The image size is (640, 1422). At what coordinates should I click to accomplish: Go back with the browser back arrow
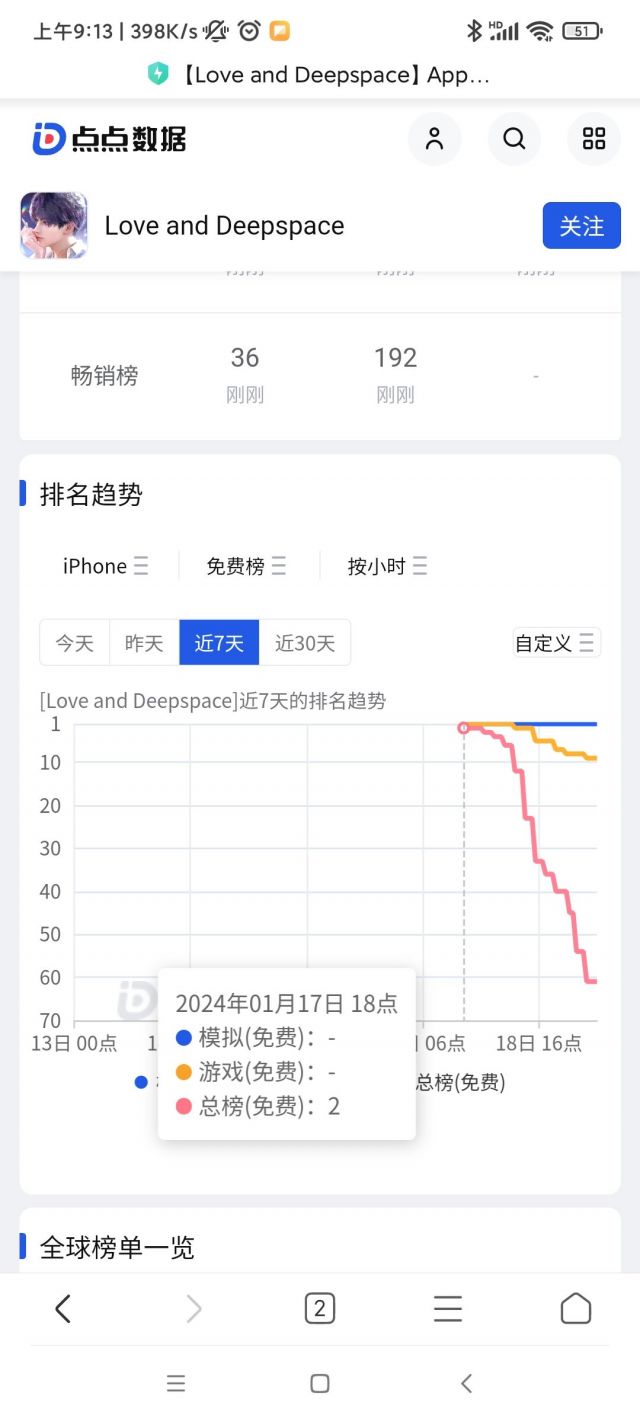[x=63, y=1308]
